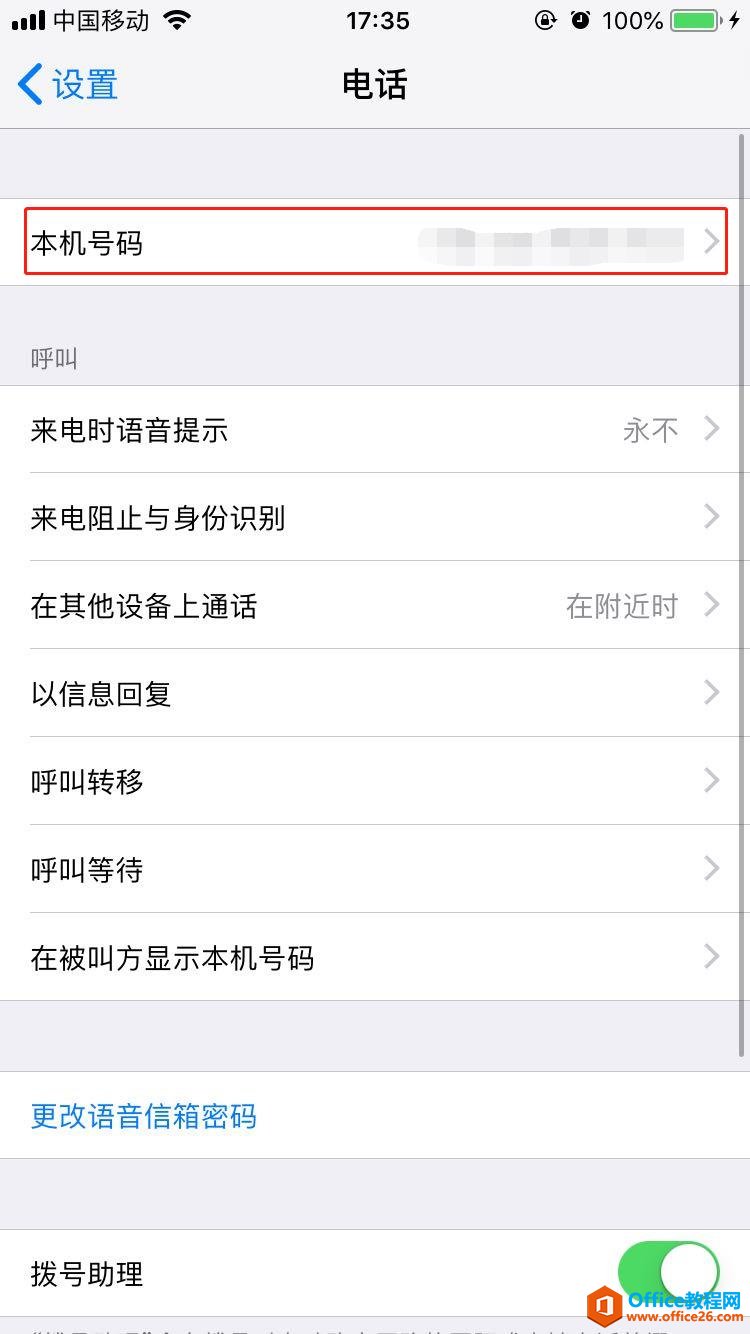Open 在其他设备上通话 setting
750x1334 pixels.
pyautogui.click(x=375, y=606)
